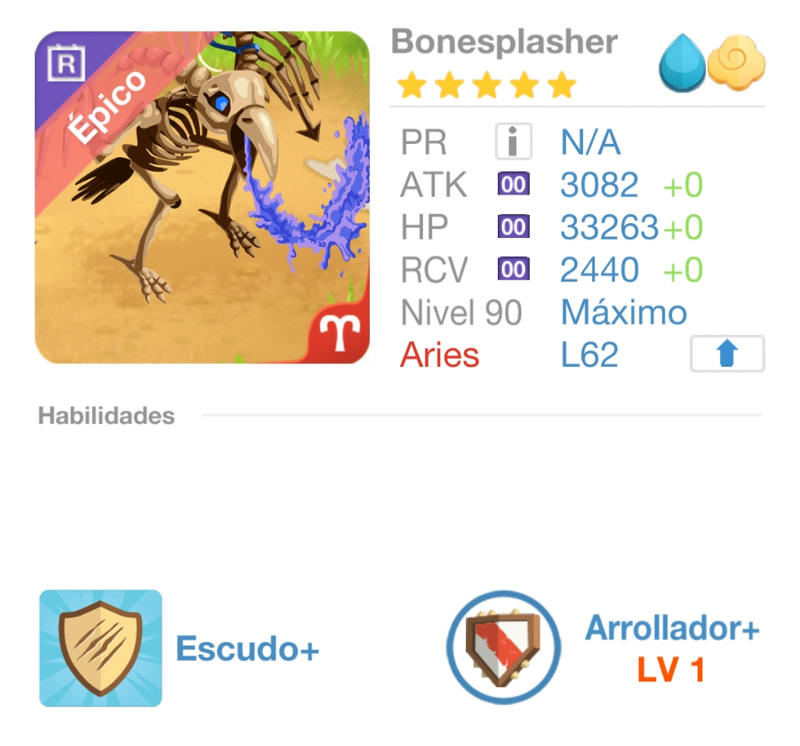Viewport: 800px width, 746px height.
Task: Open the Arrollador+ LV 1 skill details
Action: pyautogui.click(x=504, y=648)
